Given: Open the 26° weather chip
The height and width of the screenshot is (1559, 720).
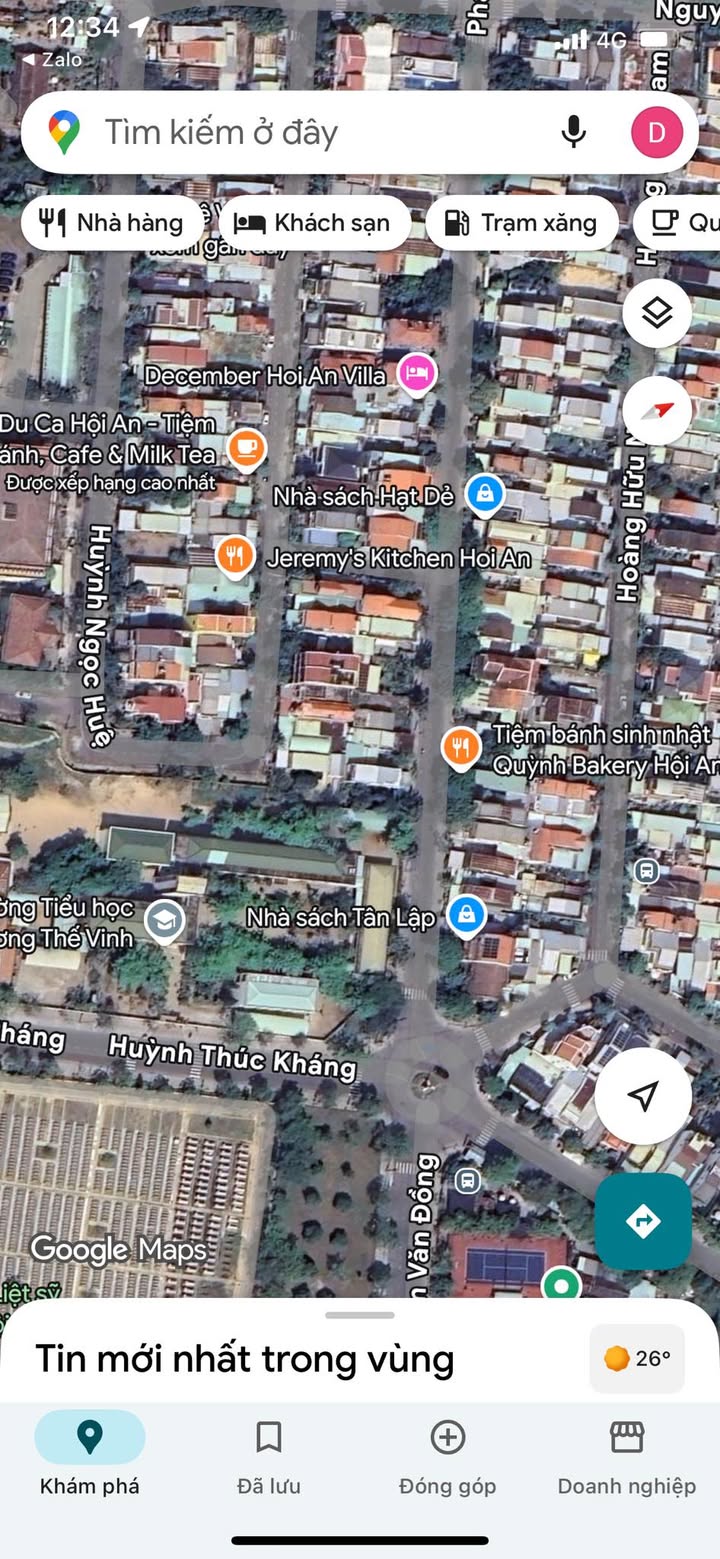Looking at the screenshot, I should (x=637, y=1358).
